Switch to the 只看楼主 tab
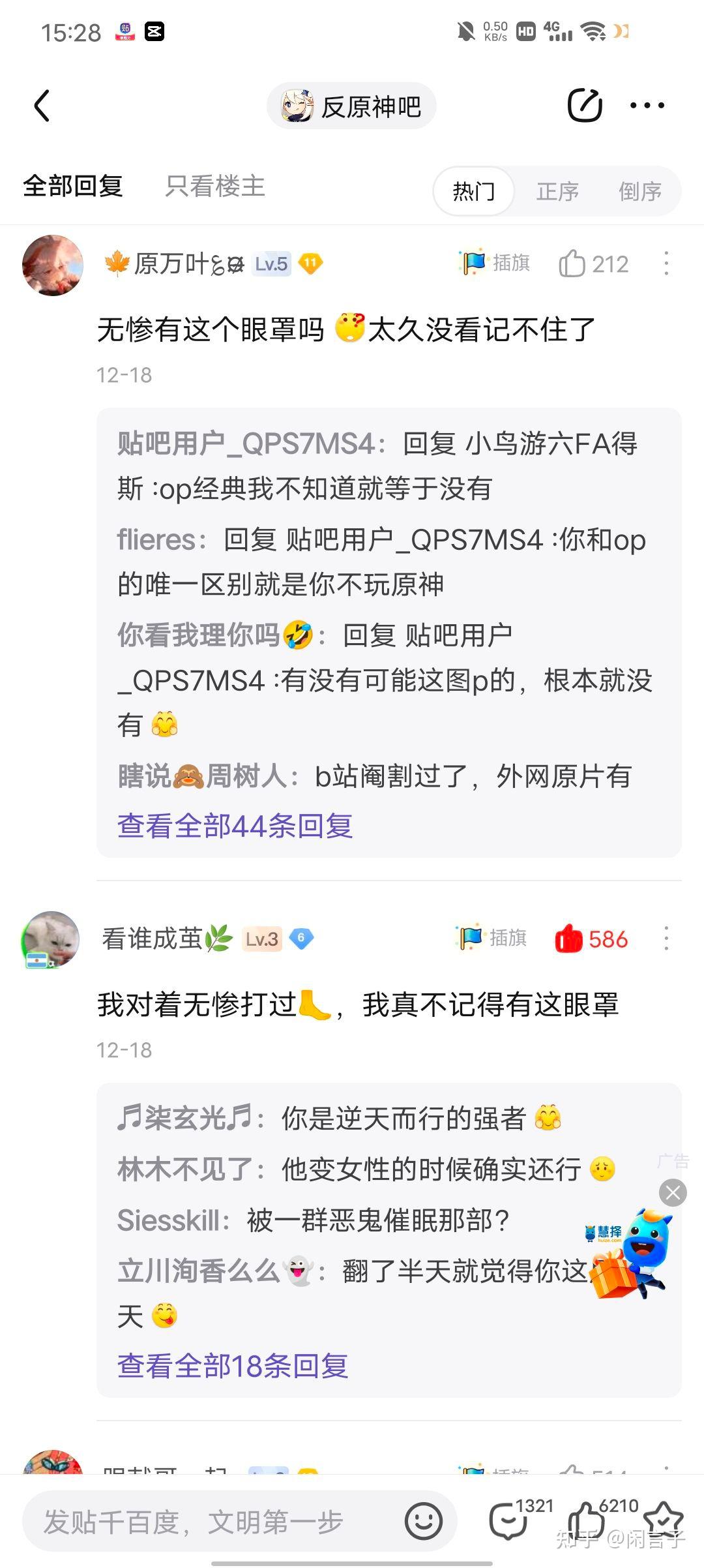Image resolution: width=704 pixels, height=1568 pixels. 215,187
